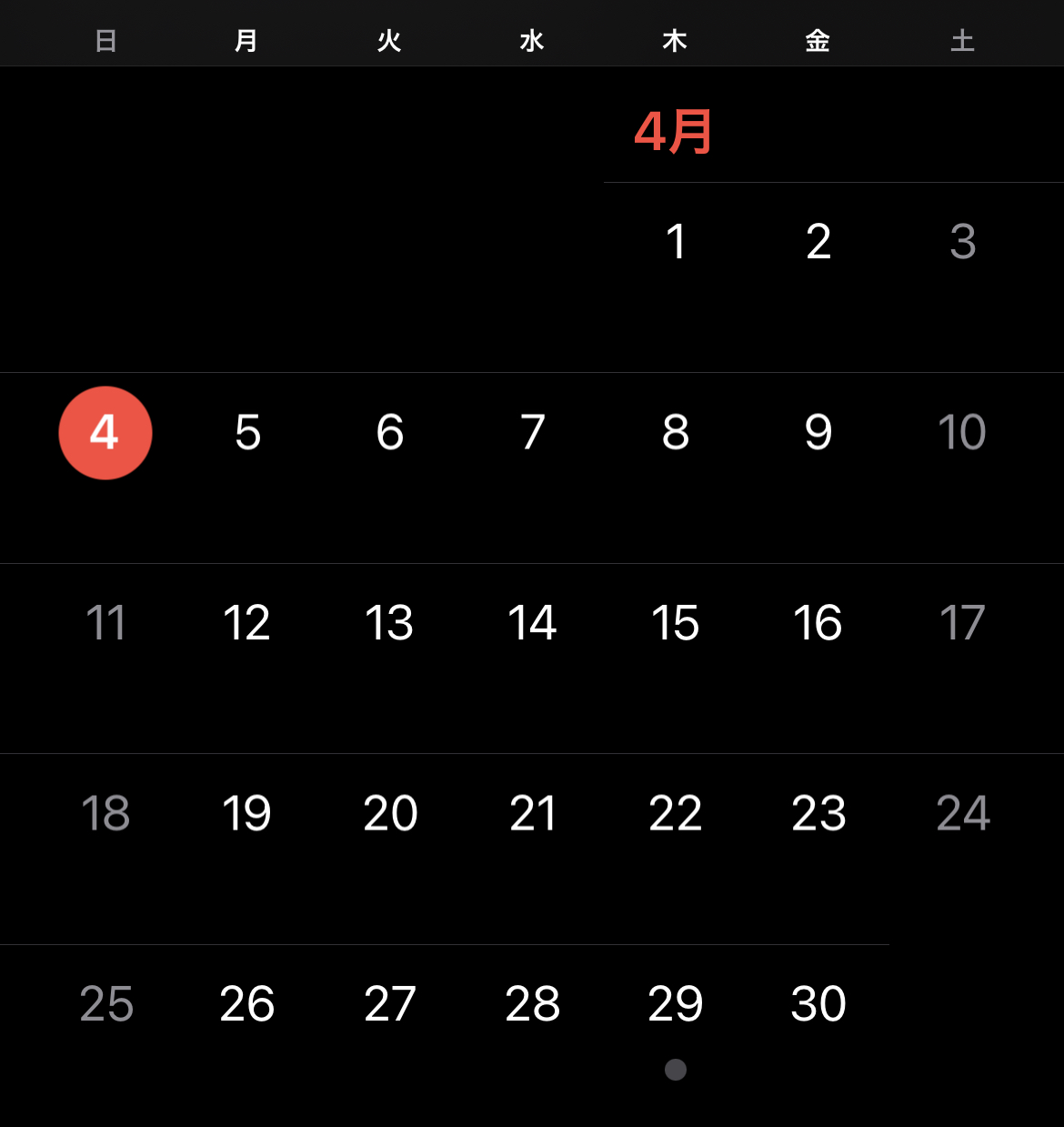Choose April 23 on the calendar
Screen dimensions: 1064x1127
[x=818, y=814]
